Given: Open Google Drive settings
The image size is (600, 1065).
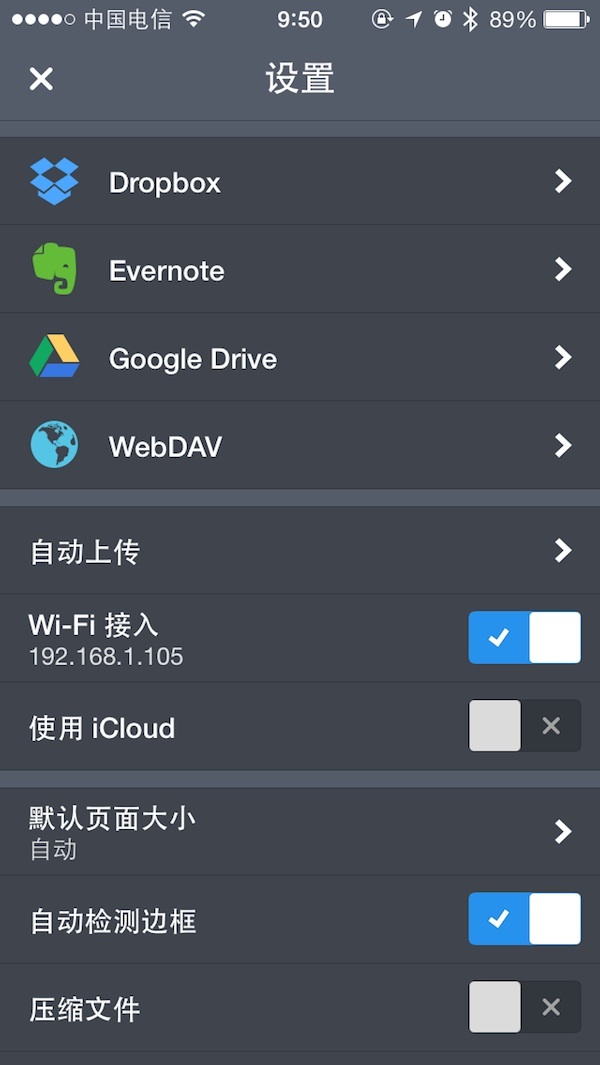Looking at the screenshot, I should pyautogui.click(x=300, y=358).
